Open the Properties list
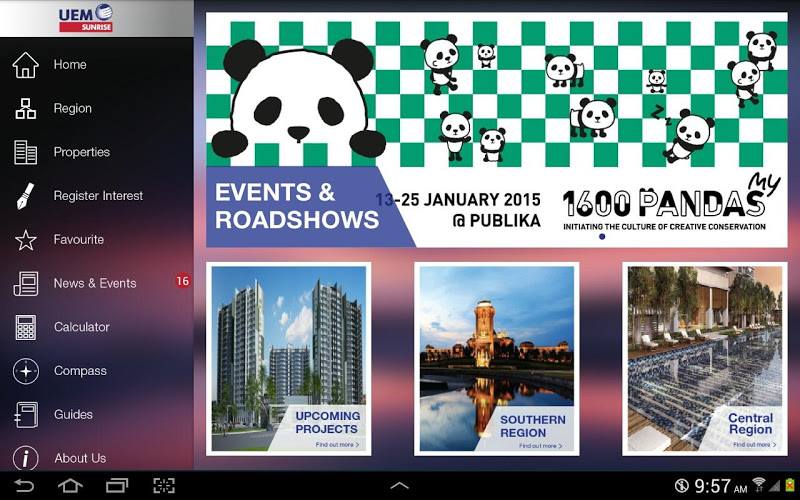This screenshot has height=500, width=800. tap(81, 152)
